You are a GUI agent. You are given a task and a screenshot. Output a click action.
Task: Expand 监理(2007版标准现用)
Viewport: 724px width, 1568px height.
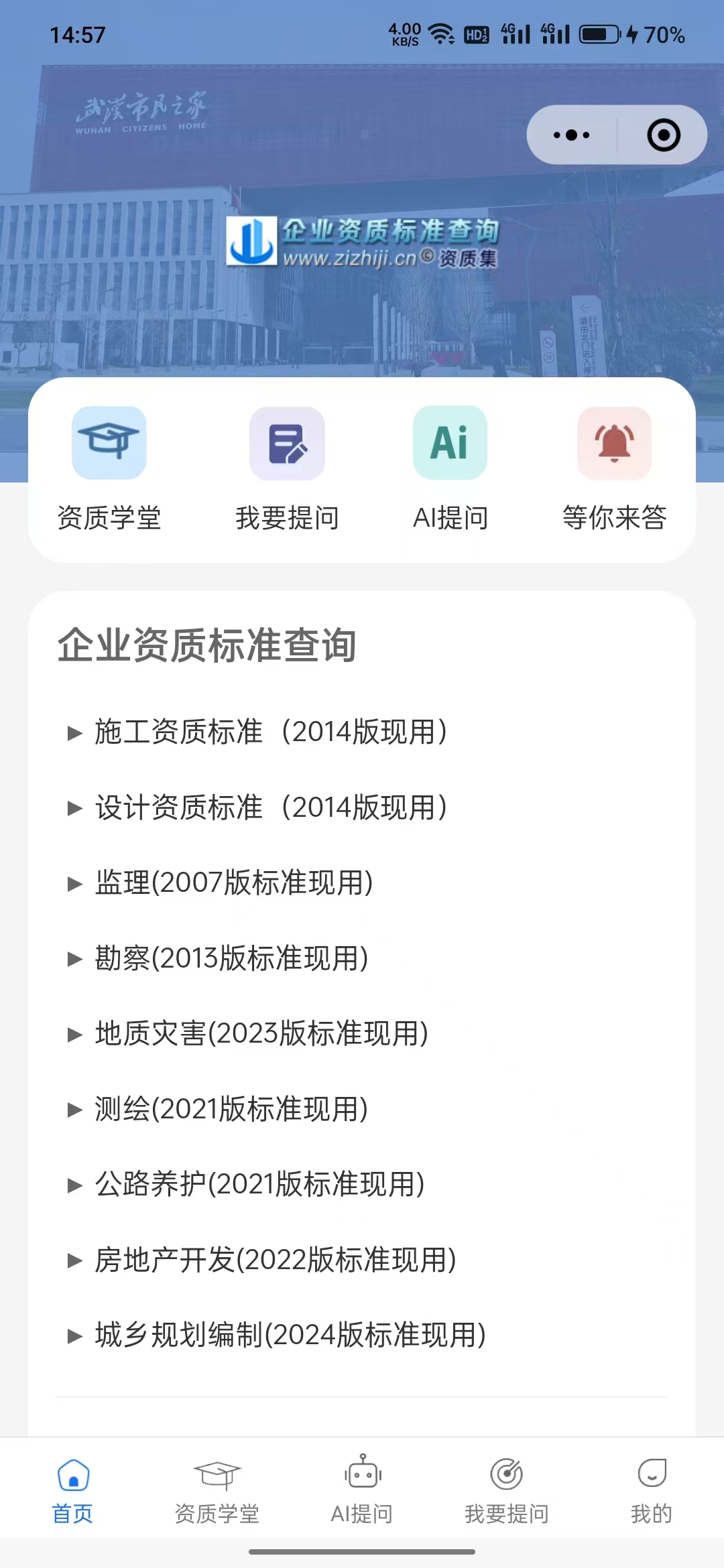(x=233, y=883)
